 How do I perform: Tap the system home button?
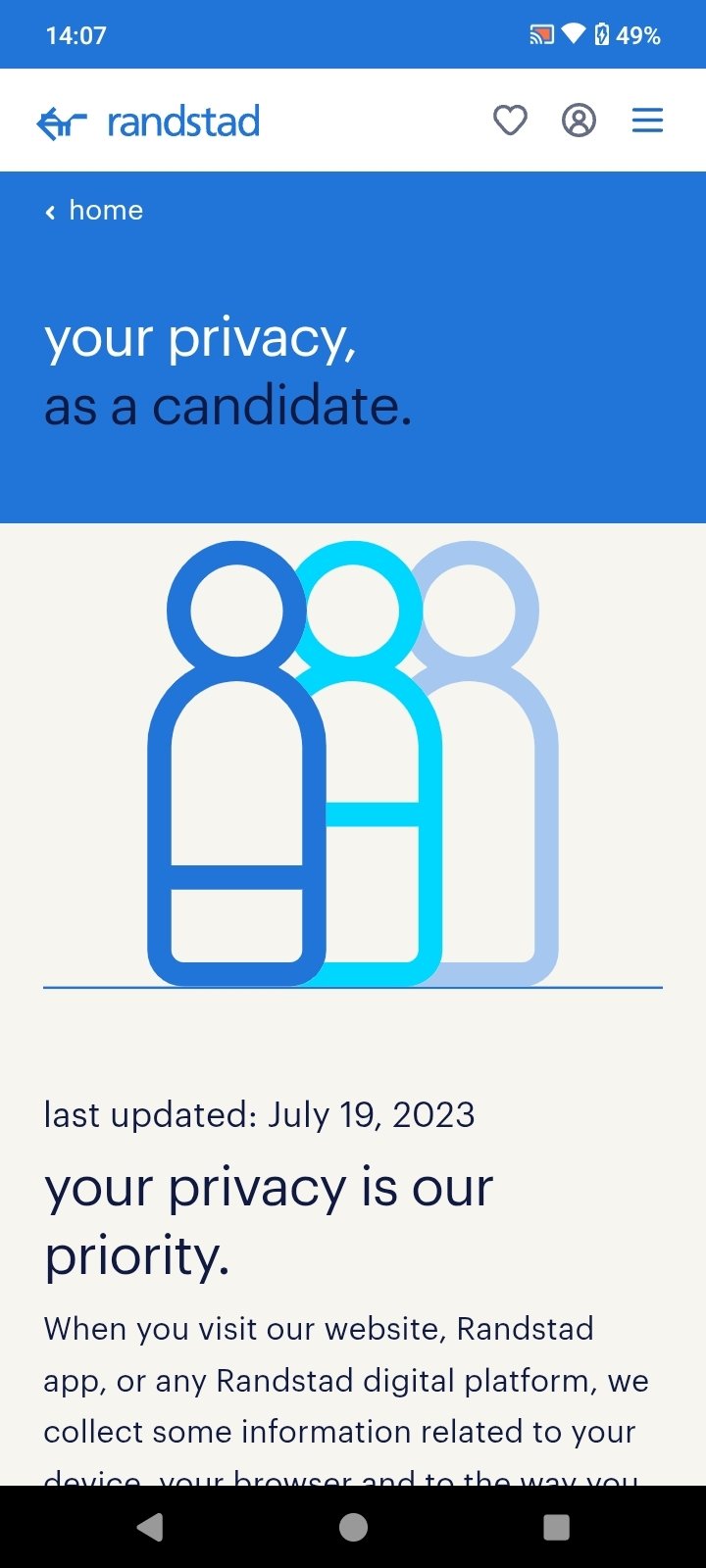click(353, 1527)
